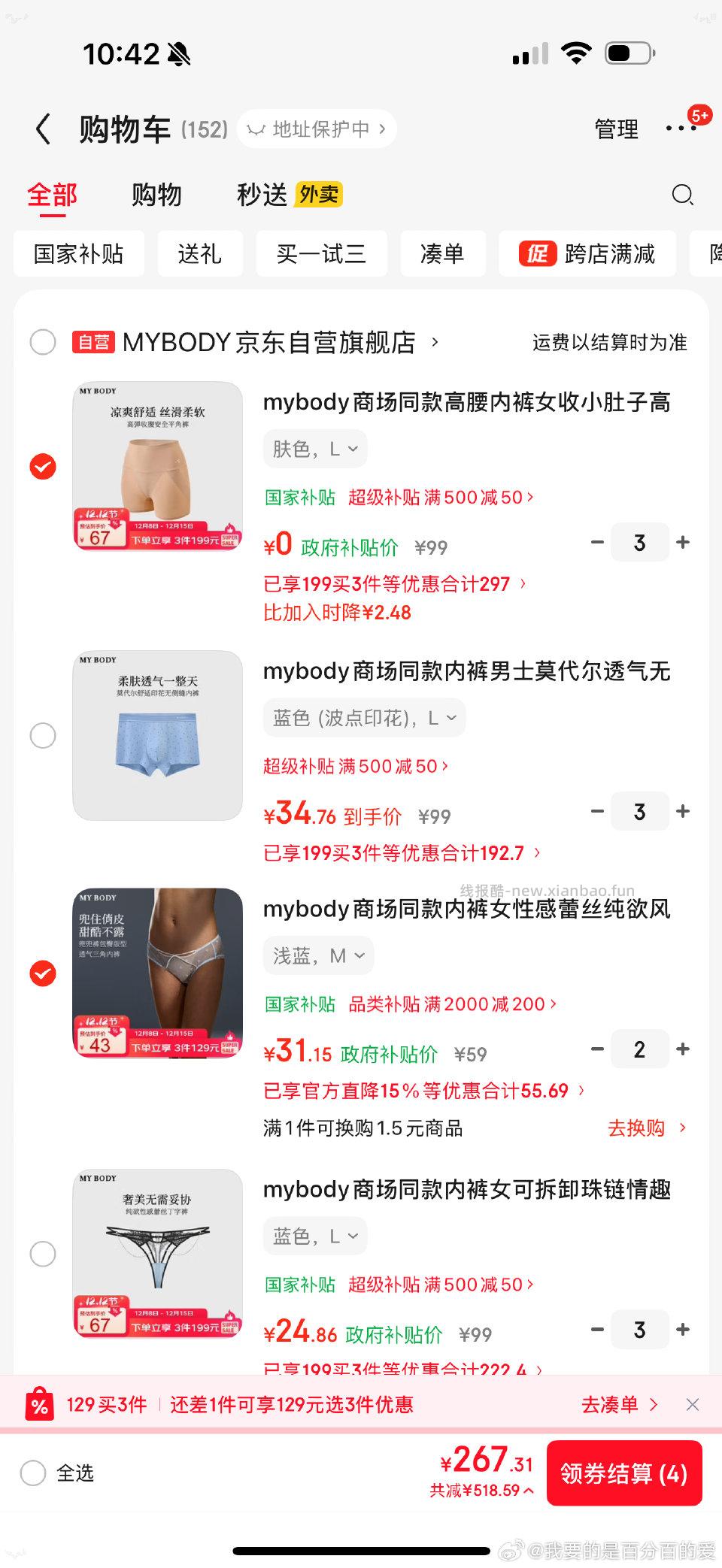
Task: Select the 男士莫代尔 underwear item checkbox
Action: 44,736
